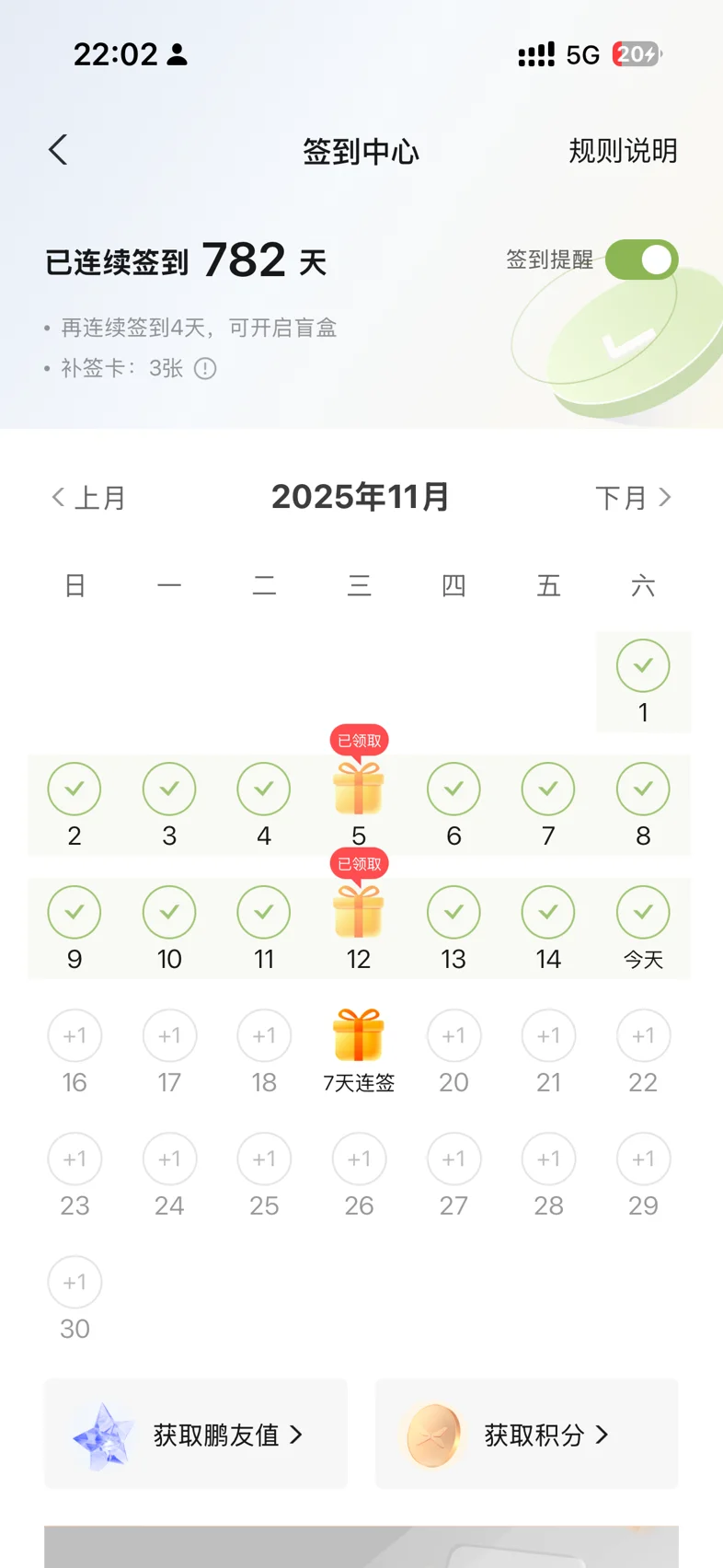The image size is (723, 1568).
Task: Turn off the 签到提醒 switch
Action: (x=641, y=259)
